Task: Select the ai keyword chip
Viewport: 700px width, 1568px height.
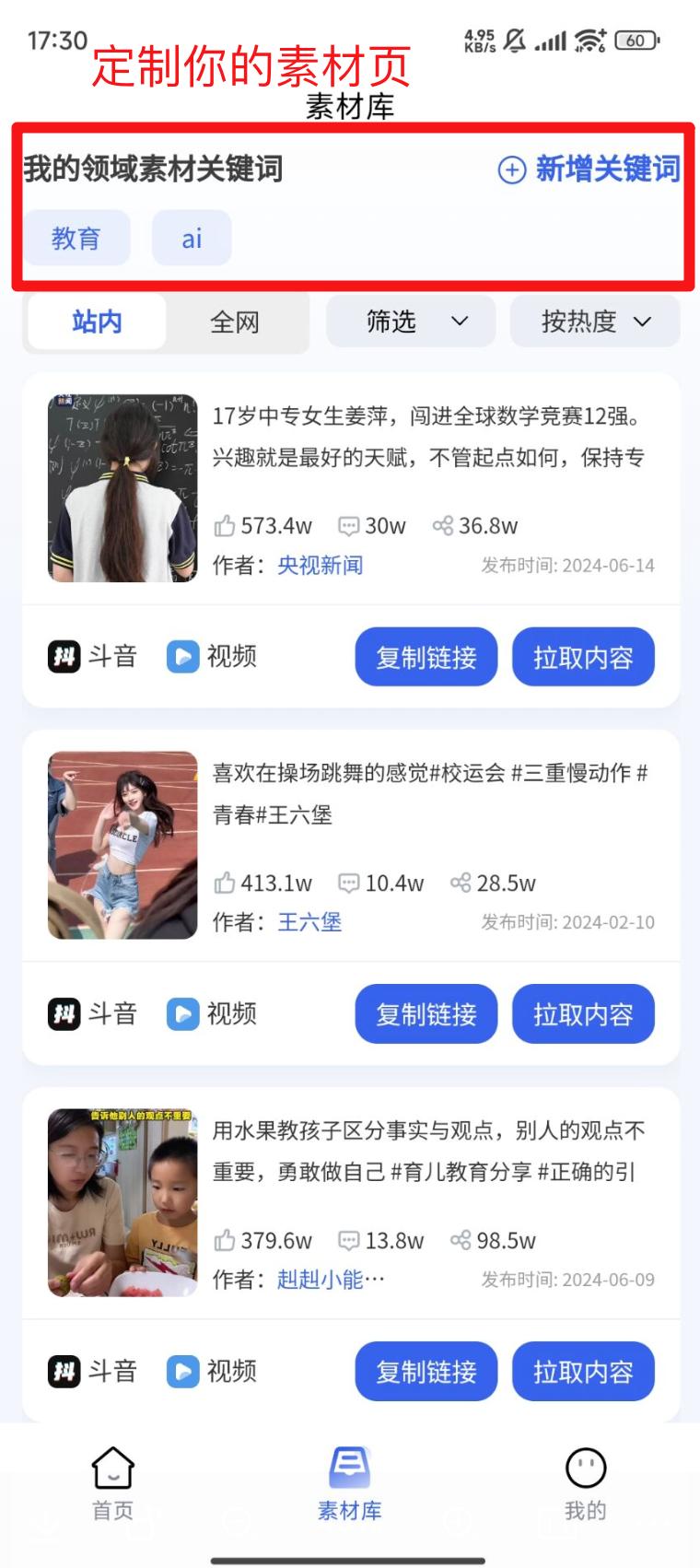Action: click(192, 239)
